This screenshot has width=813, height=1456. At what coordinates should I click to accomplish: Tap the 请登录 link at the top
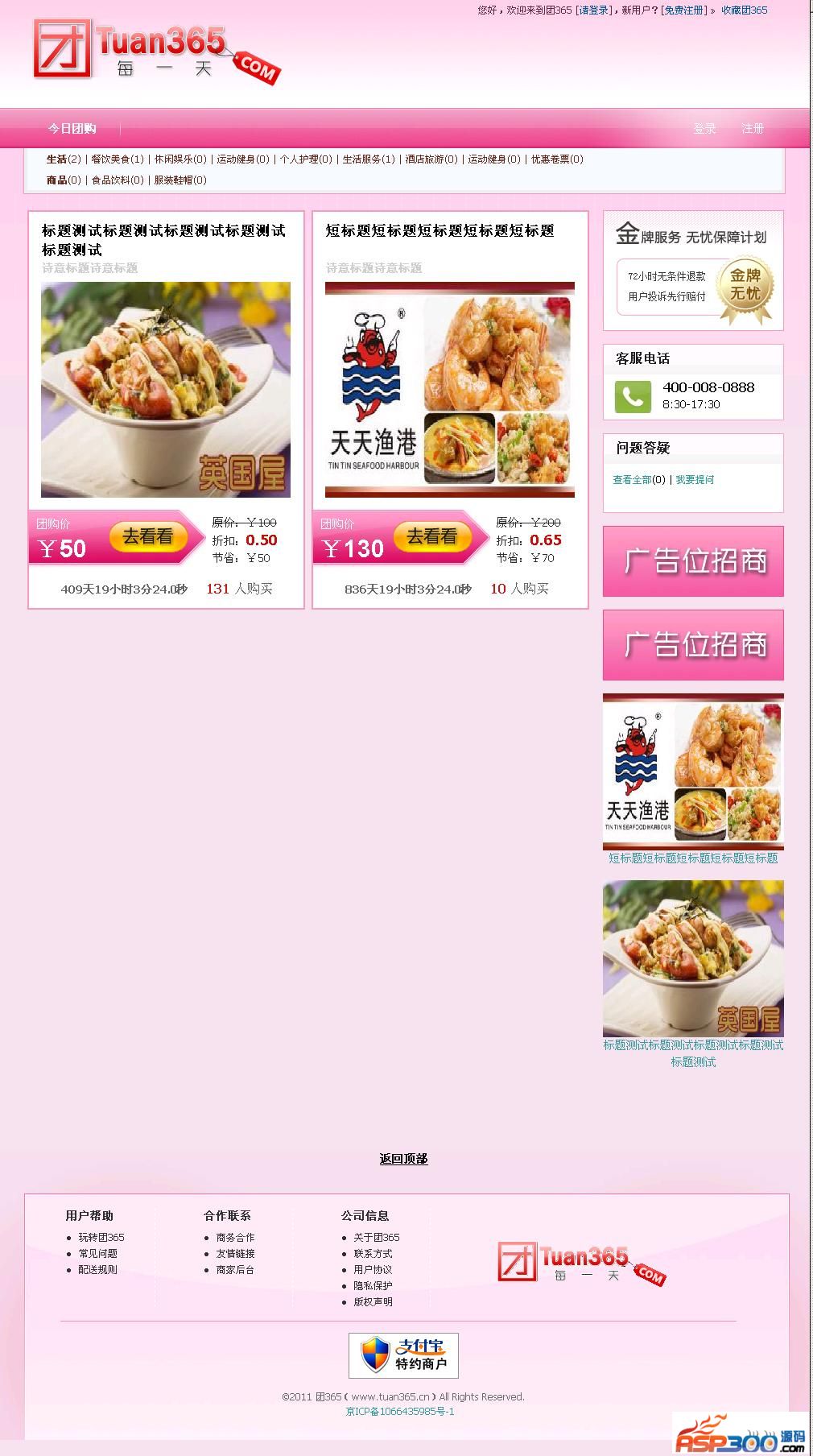594,10
